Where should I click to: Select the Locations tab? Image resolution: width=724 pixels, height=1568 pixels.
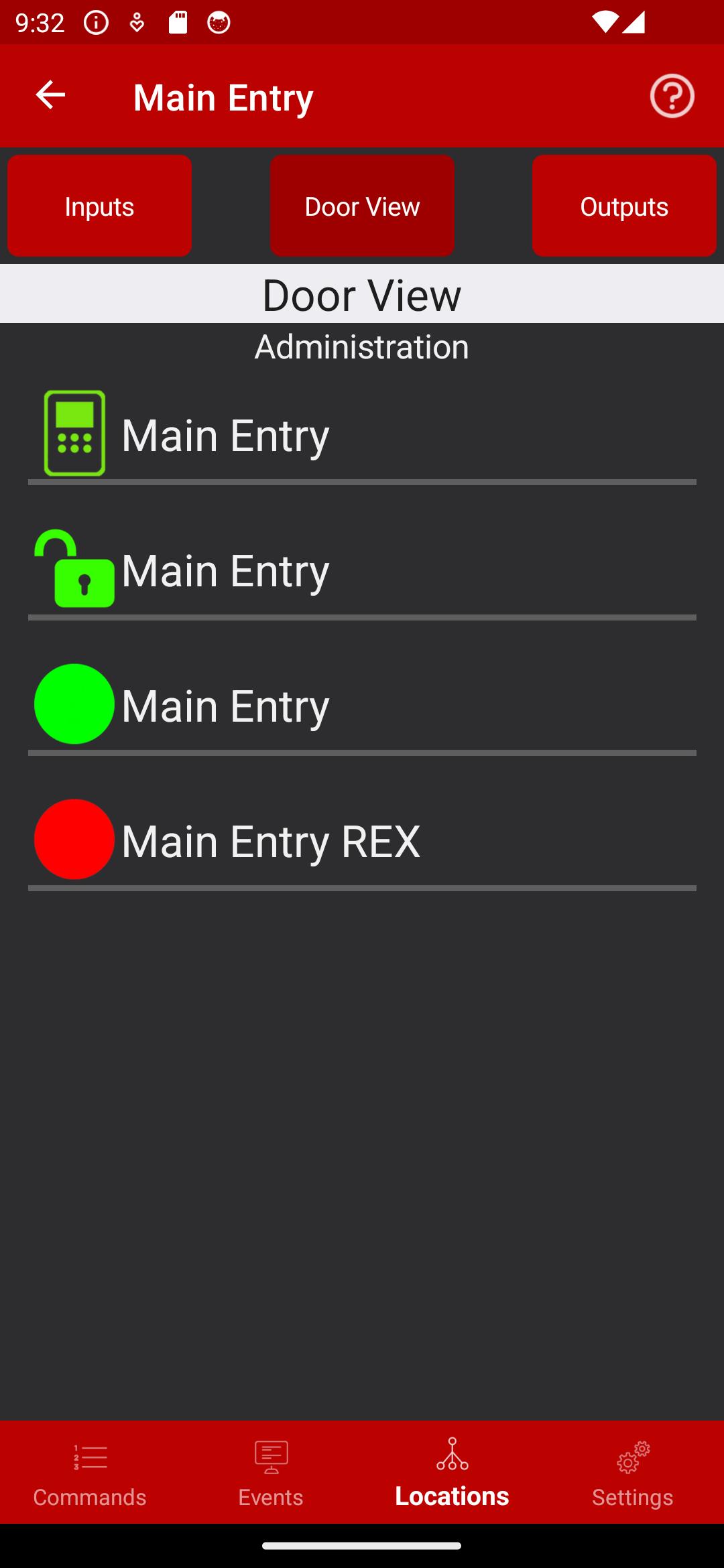pos(452,1472)
